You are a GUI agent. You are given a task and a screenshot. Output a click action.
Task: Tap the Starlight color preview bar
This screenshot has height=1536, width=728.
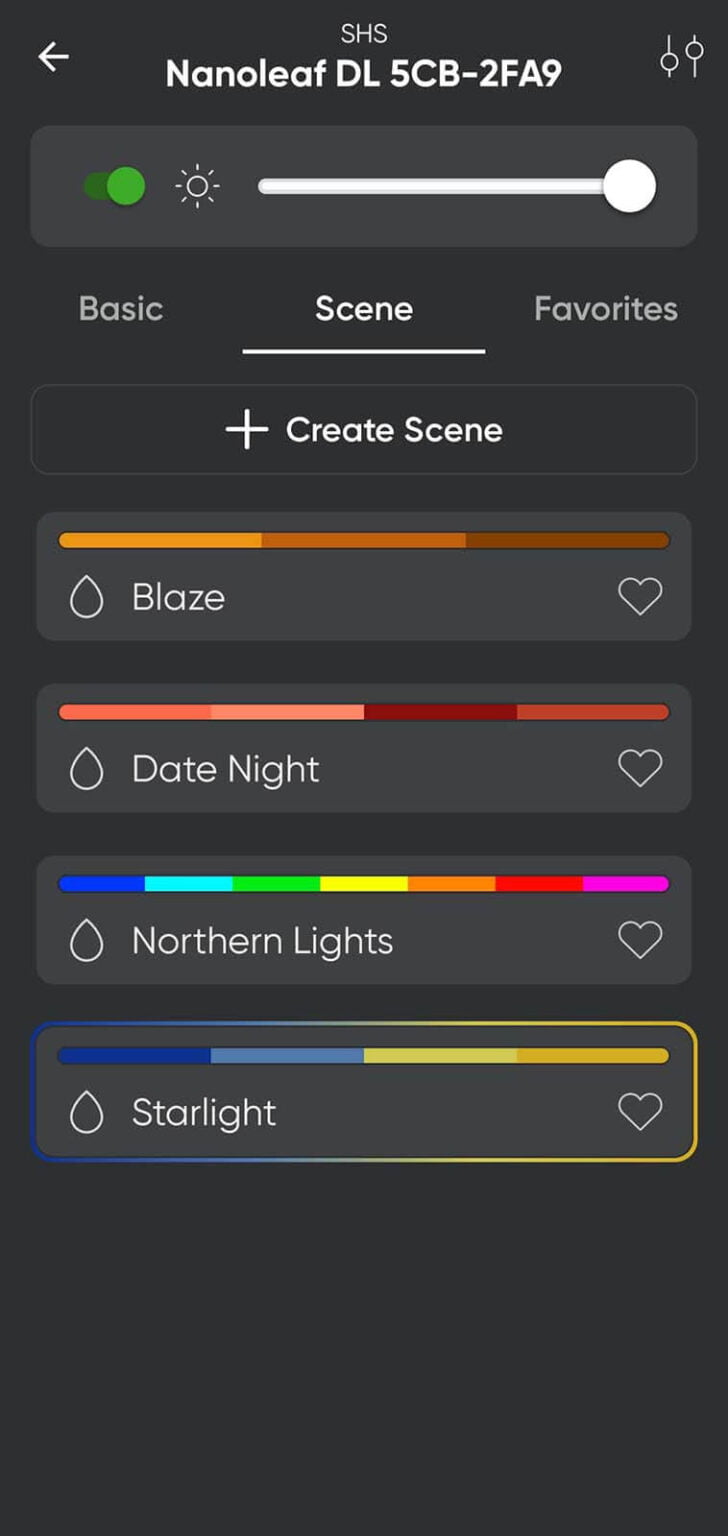(364, 1054)
